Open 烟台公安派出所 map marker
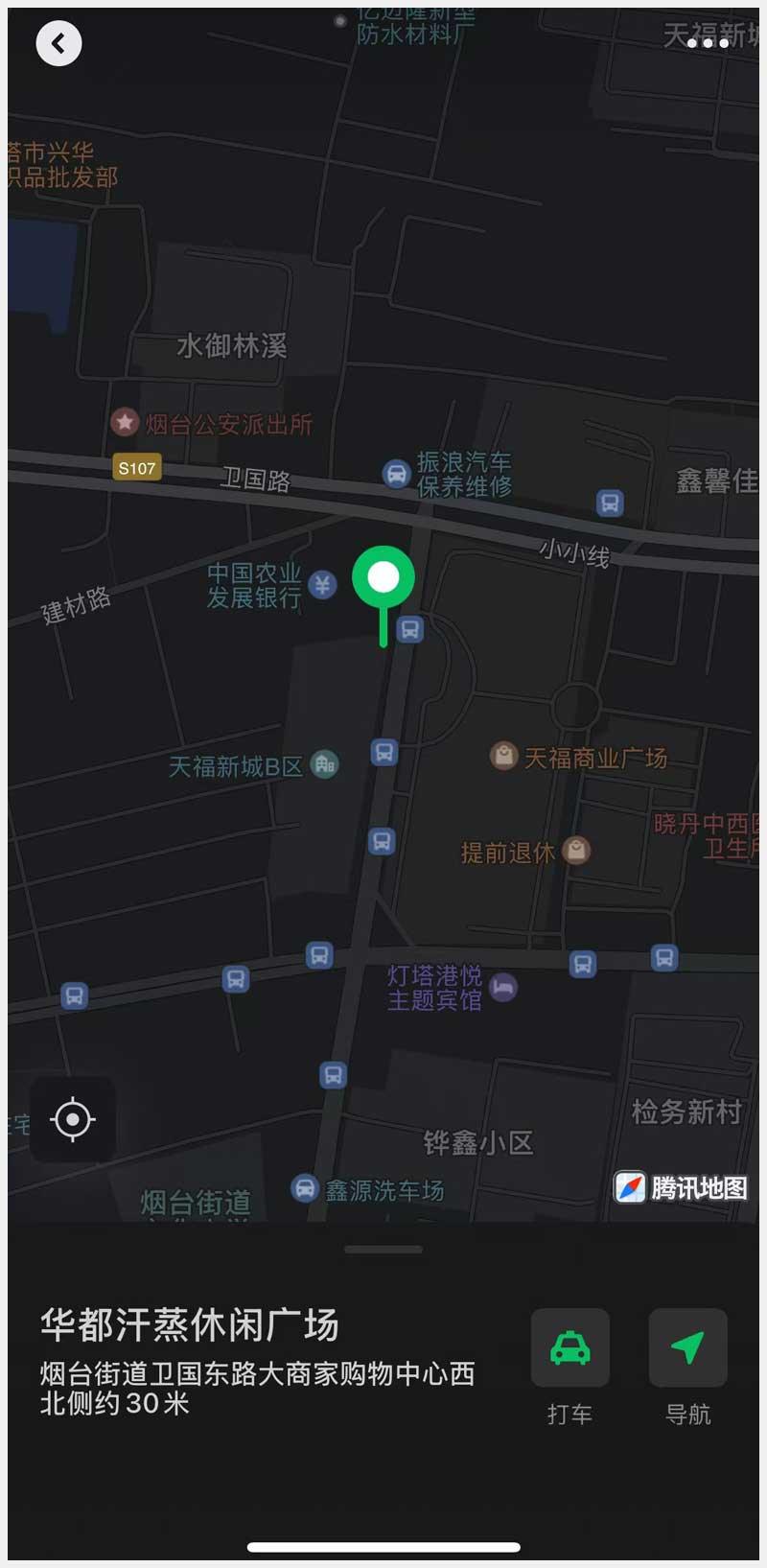 tap(125, 422)
